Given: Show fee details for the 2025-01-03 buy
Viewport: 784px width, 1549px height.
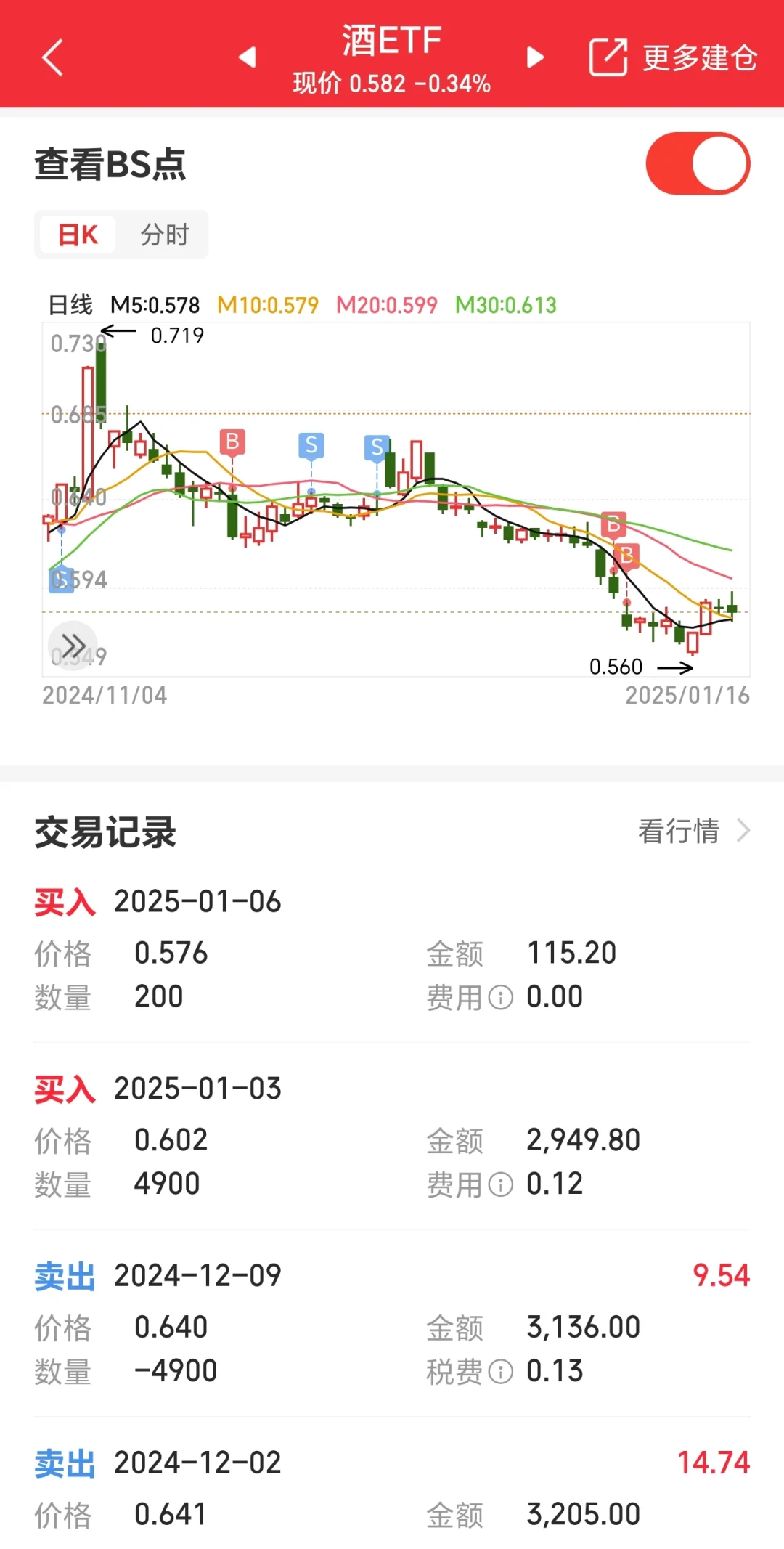Looking at the screenshot, I should 501,1184.
